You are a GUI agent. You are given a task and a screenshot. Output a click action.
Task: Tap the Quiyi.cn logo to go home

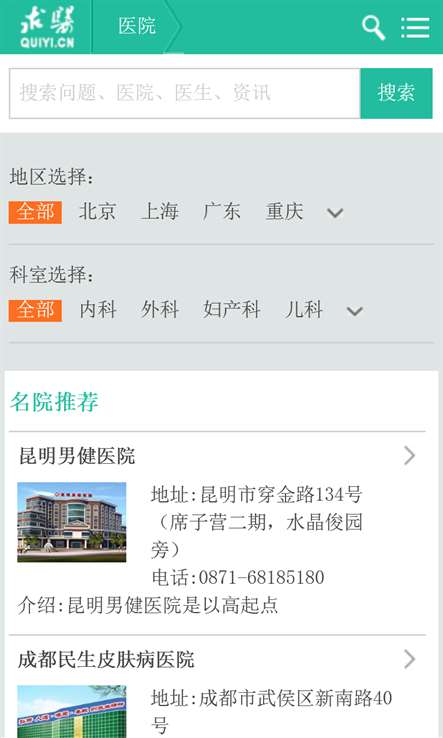pos(47,27)
